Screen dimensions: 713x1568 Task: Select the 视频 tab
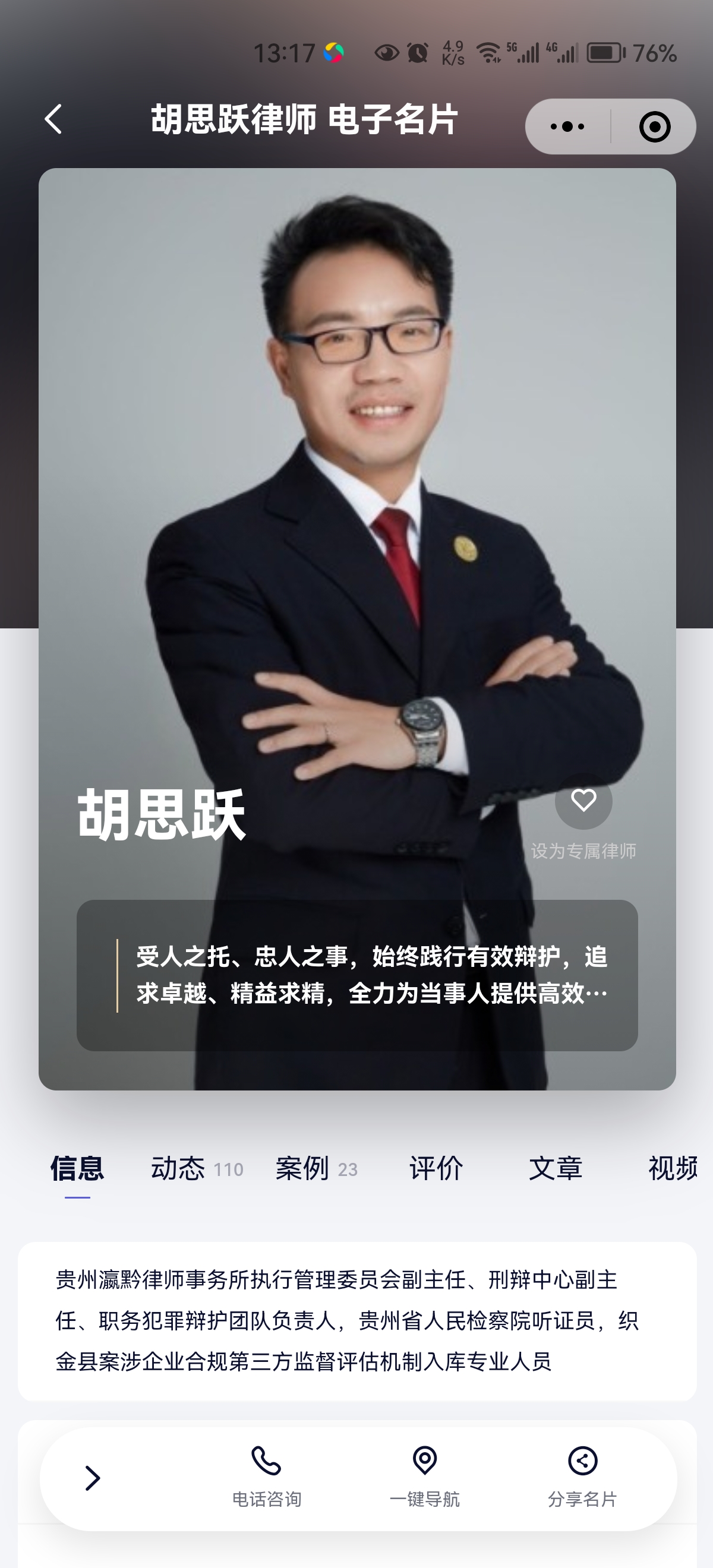[672, 1169]
